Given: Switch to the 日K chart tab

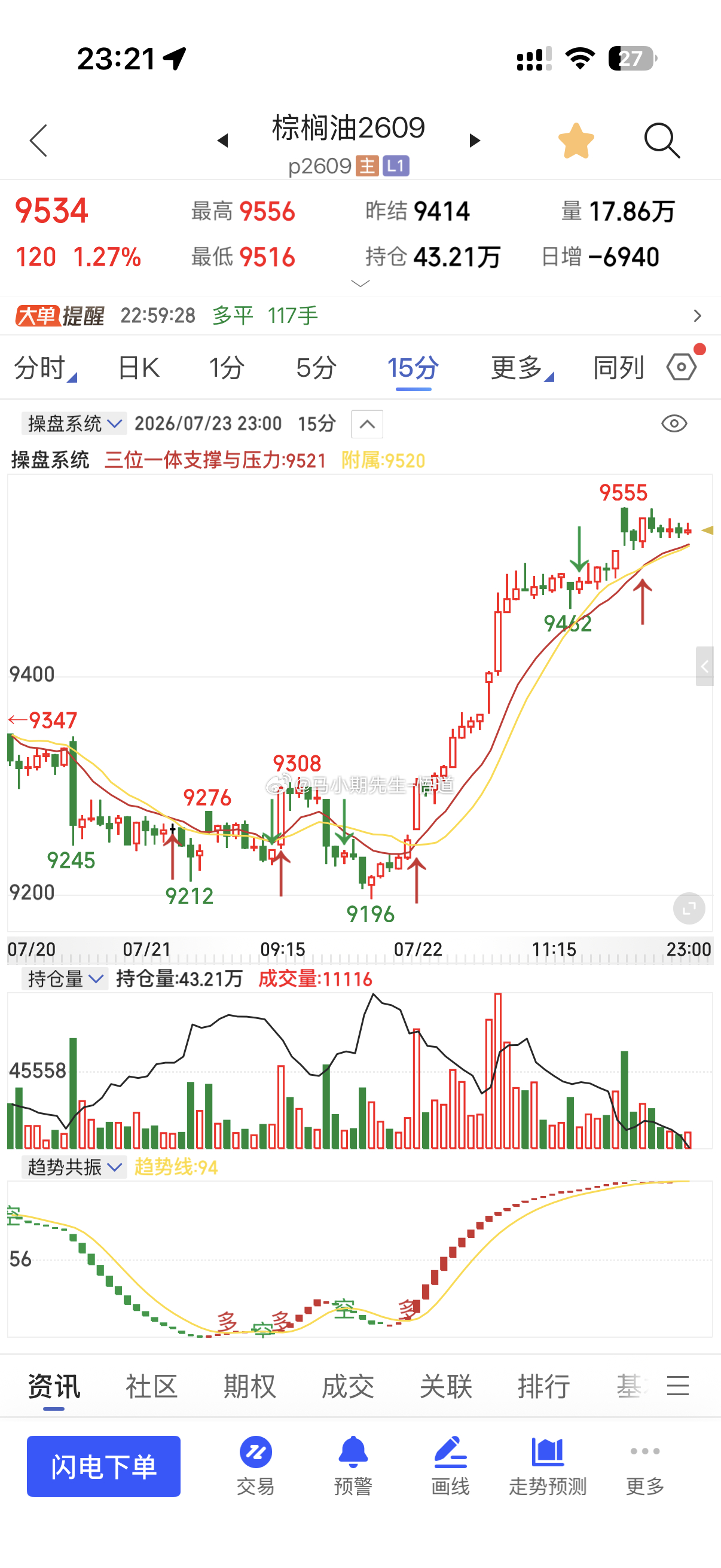Looking at the screenshot, I should 139,368.
